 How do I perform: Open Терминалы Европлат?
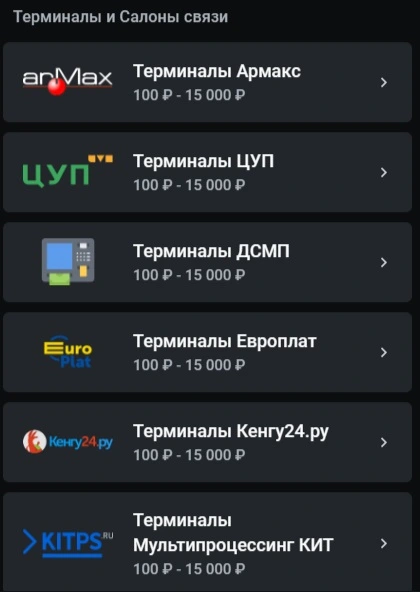point(207,352)
